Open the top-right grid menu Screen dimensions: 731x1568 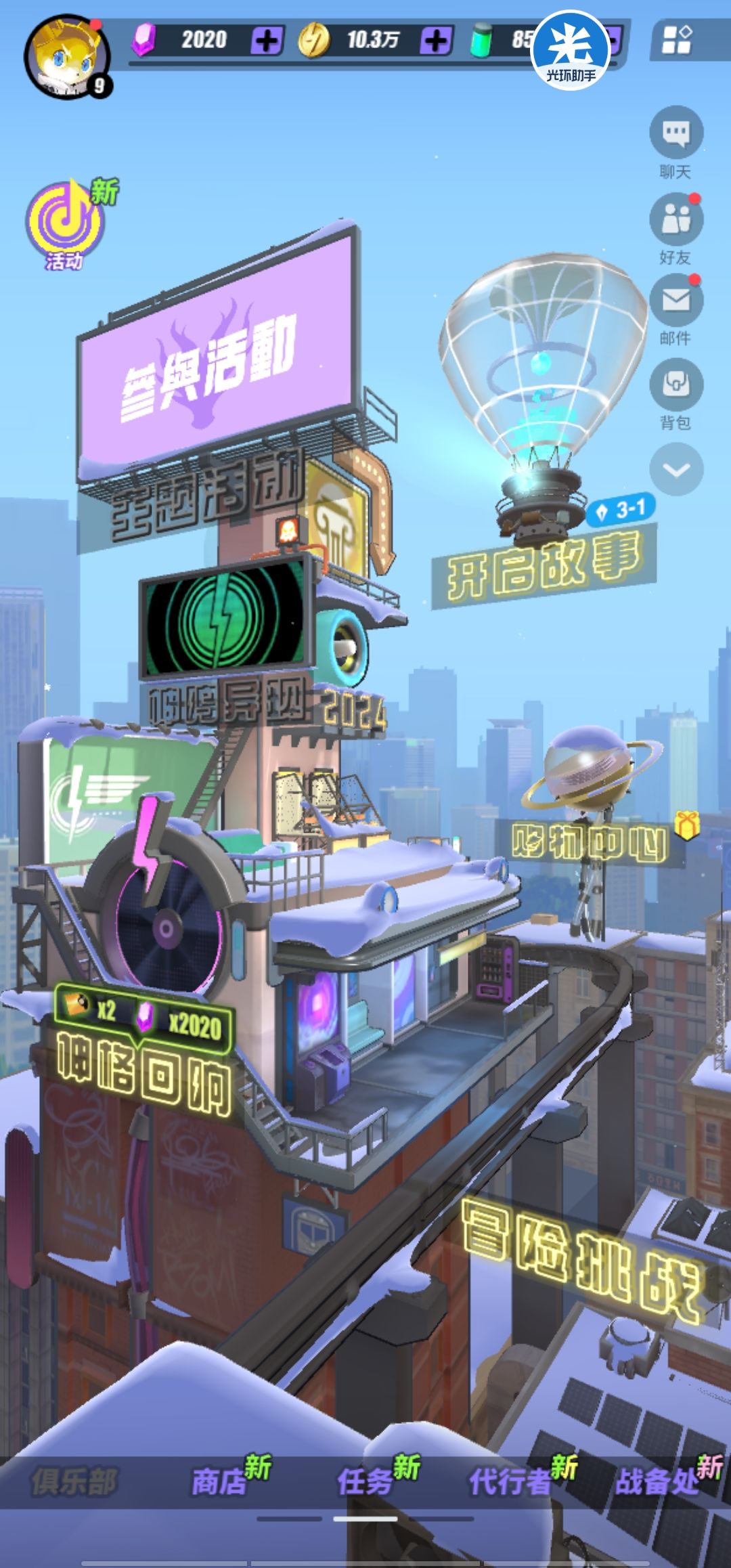[676, 39]
